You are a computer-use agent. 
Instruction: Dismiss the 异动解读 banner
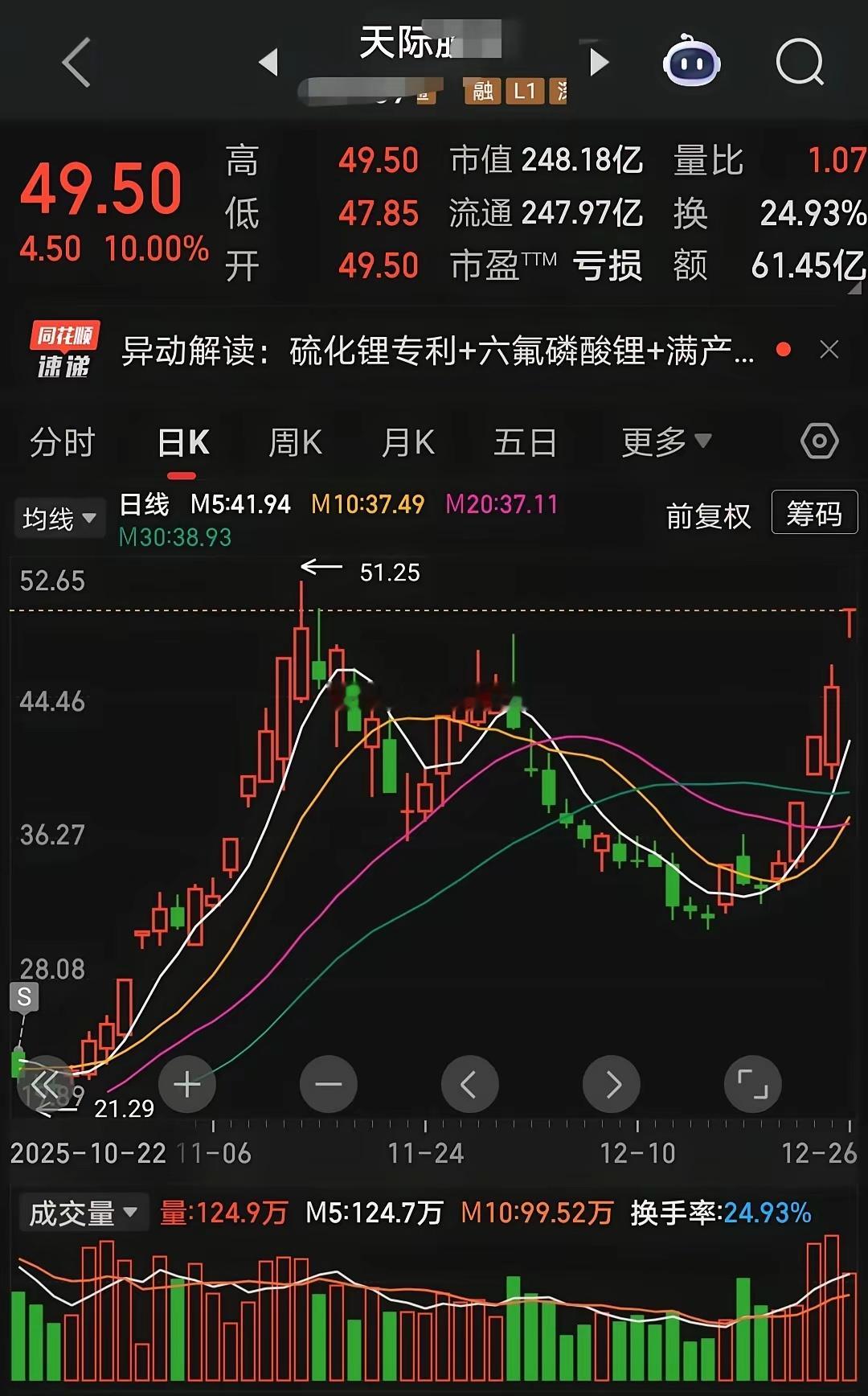pos(829,350)
